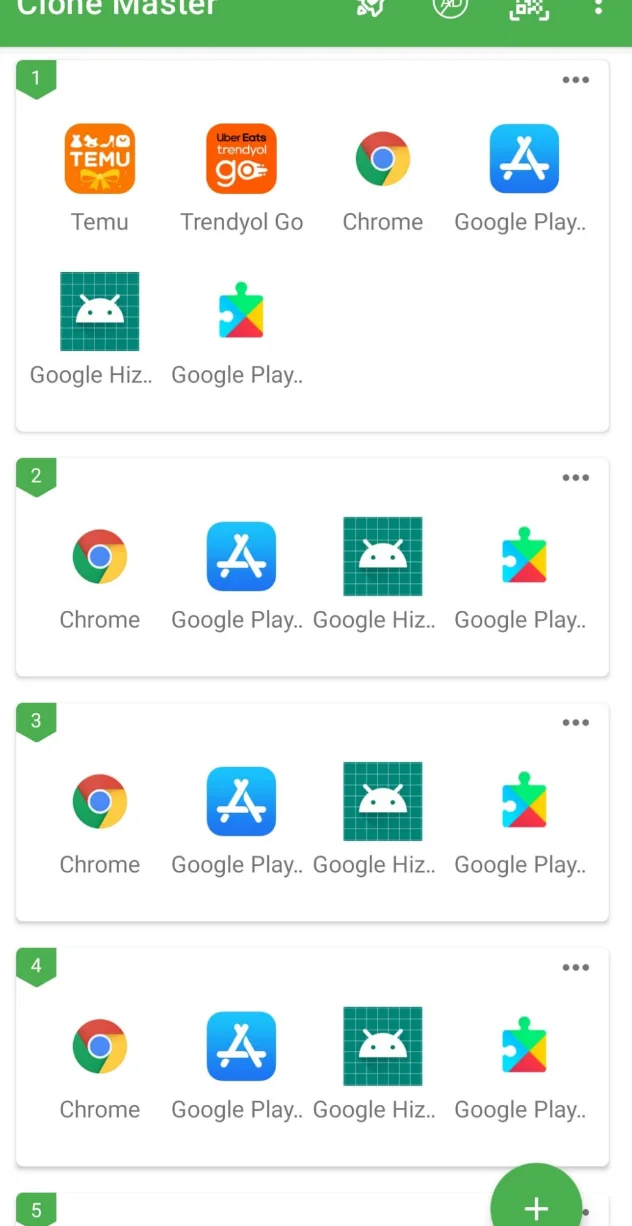Add a new clone with the plus button
The width and height of the screenshot is (632, 1226).
click(x=536, y=1206)
